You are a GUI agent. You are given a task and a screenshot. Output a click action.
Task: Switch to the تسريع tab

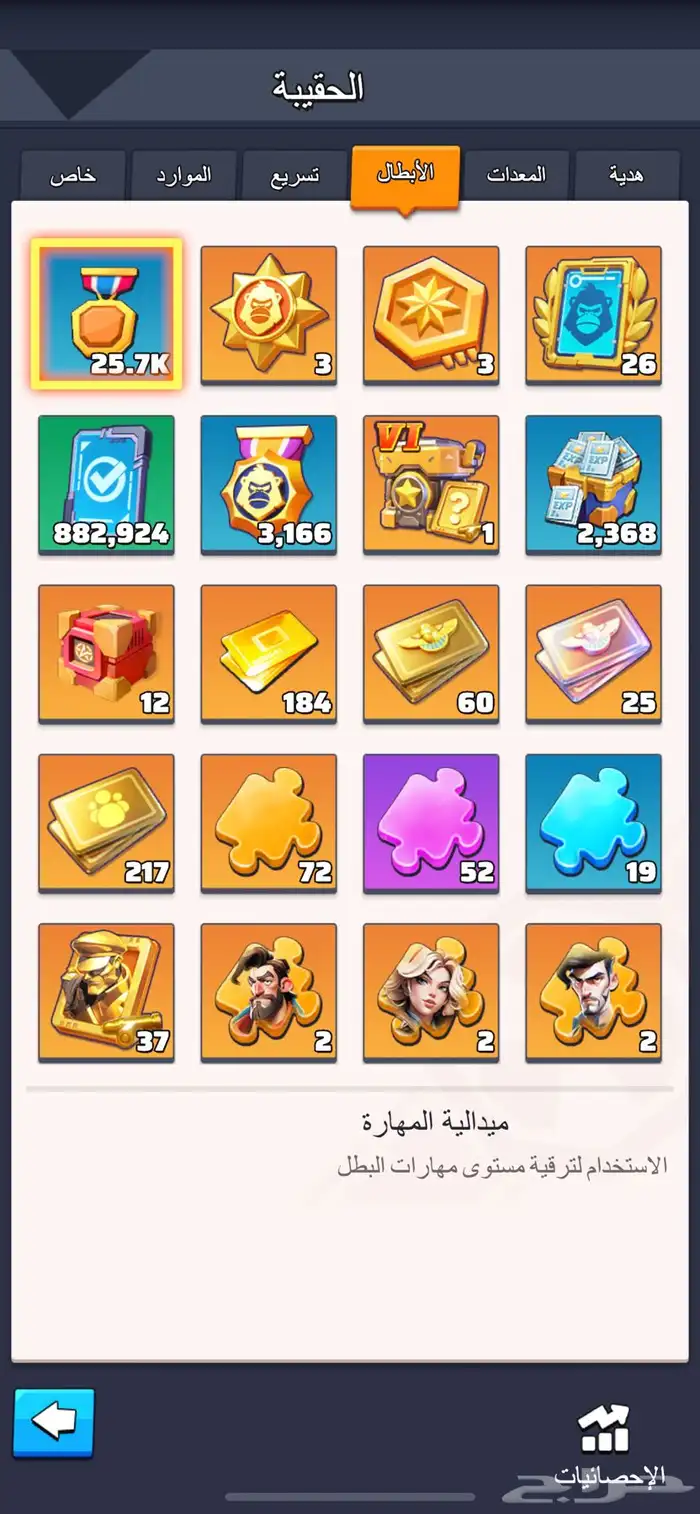(295, 176)
